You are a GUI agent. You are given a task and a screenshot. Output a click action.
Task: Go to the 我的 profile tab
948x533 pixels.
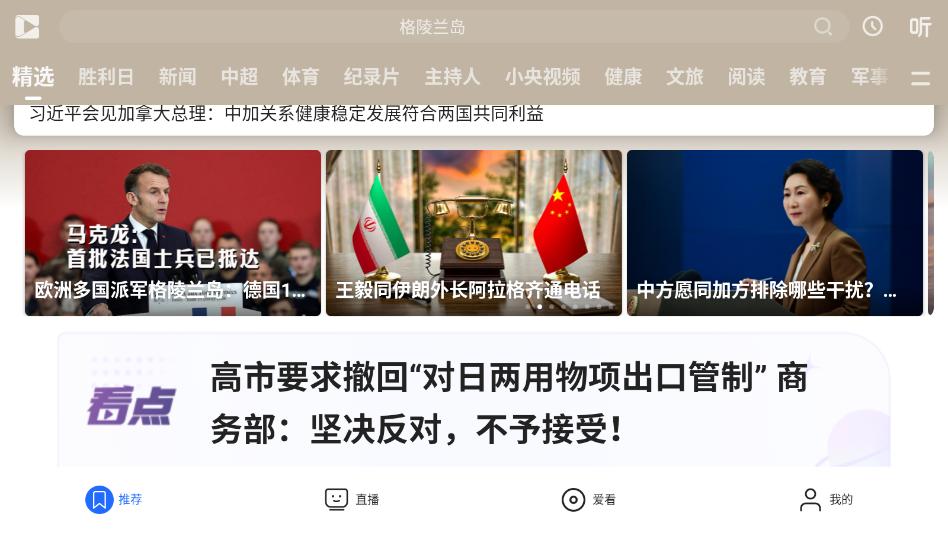point(826,499)
